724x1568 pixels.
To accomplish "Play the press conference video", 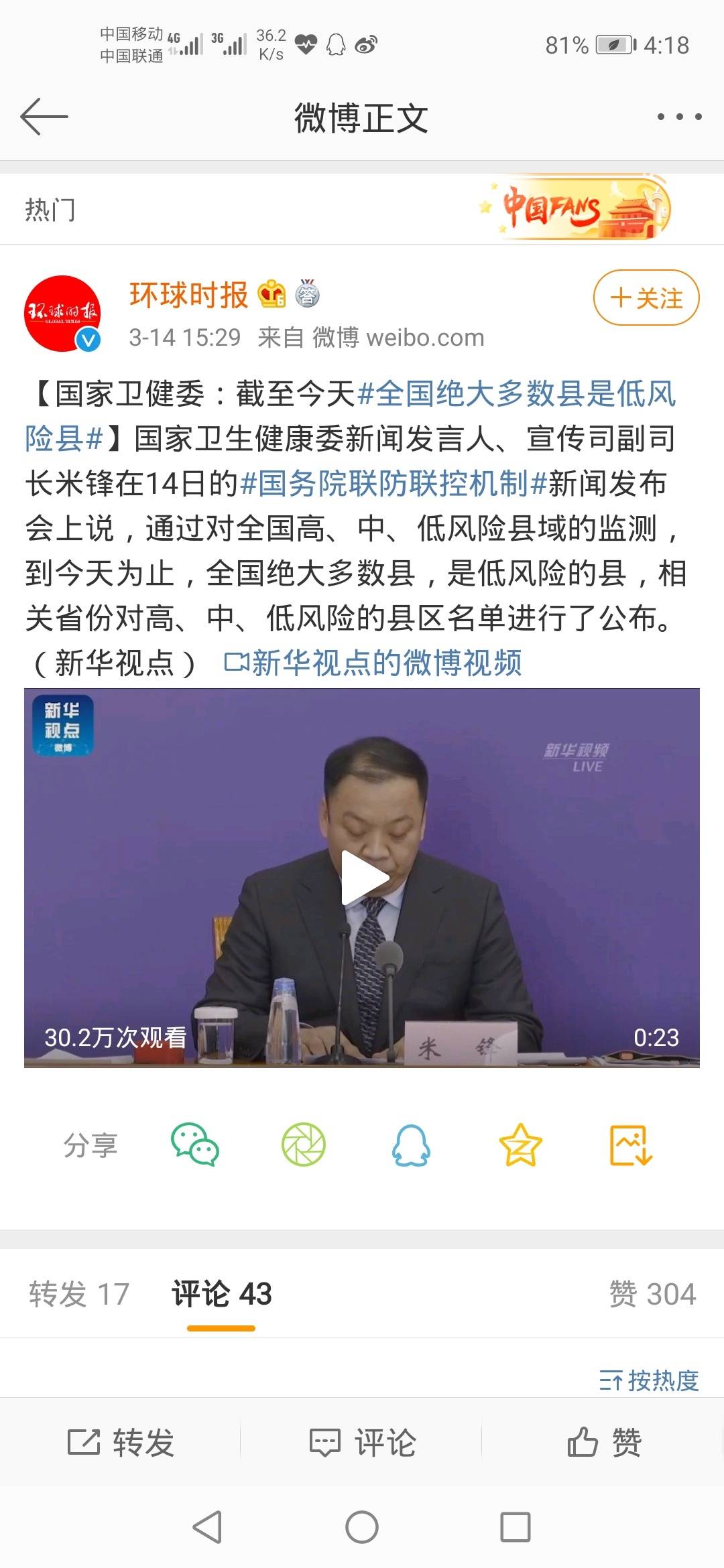I will click(363, 877).
